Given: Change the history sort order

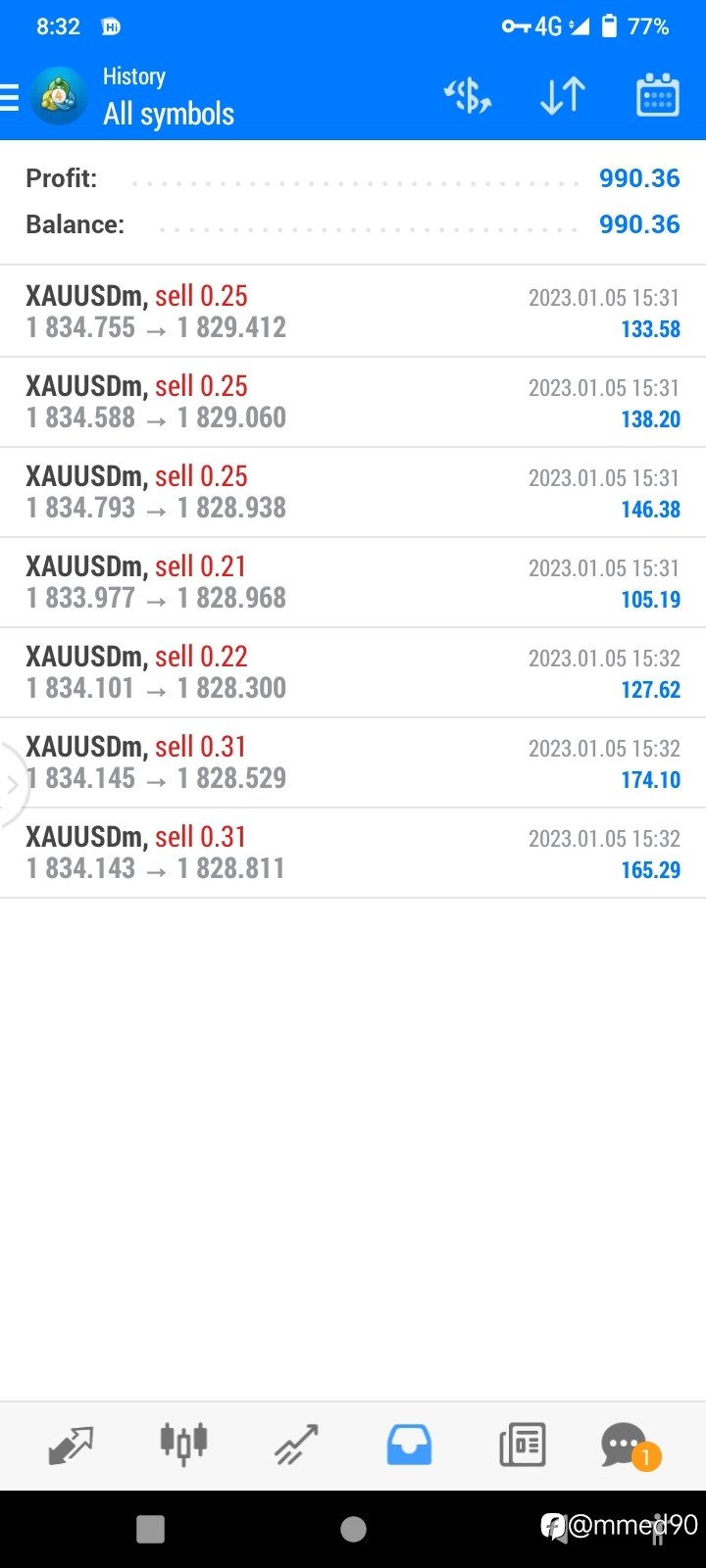Looking at the screenshot, I should pyautogui.click(x=563, y=96).
